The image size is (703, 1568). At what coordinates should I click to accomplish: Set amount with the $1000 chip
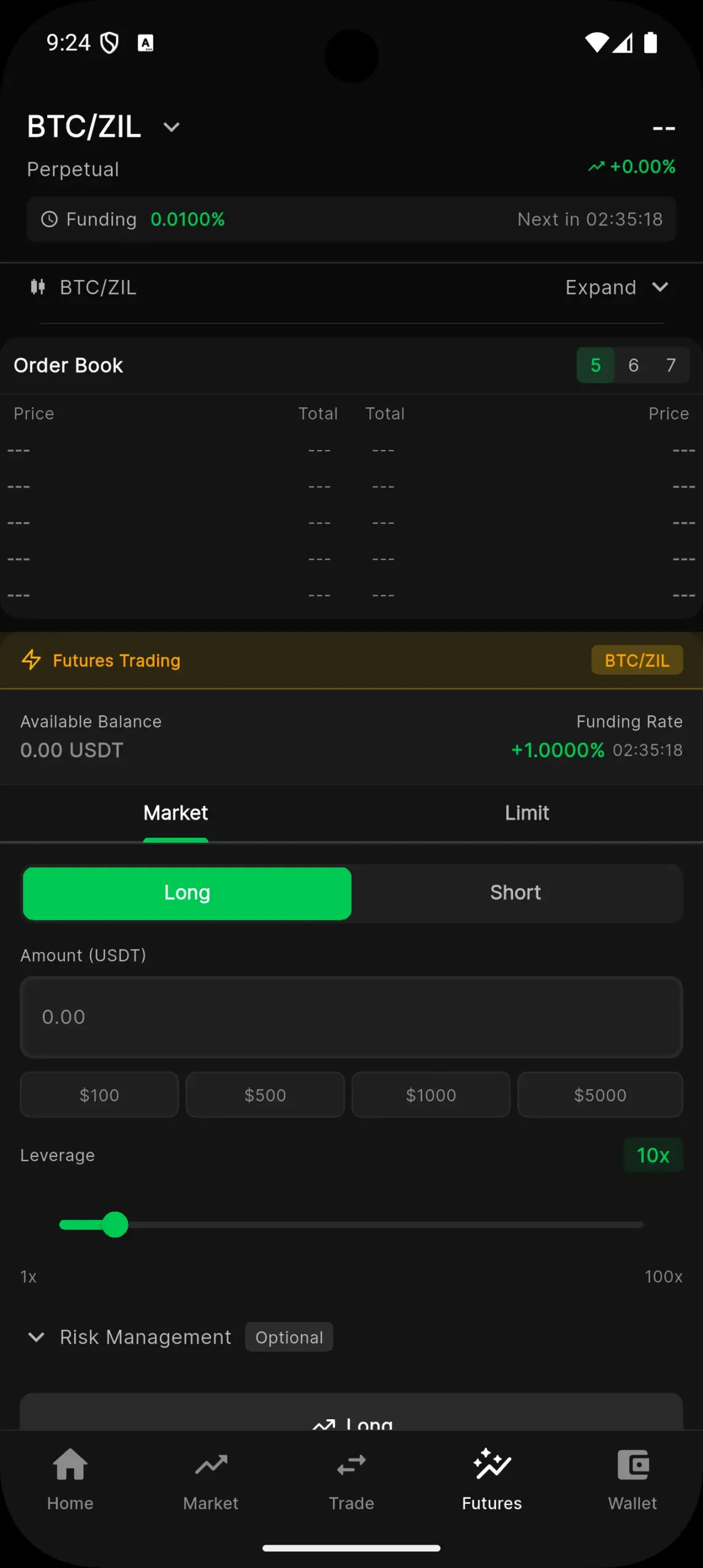pos(431,1095)
